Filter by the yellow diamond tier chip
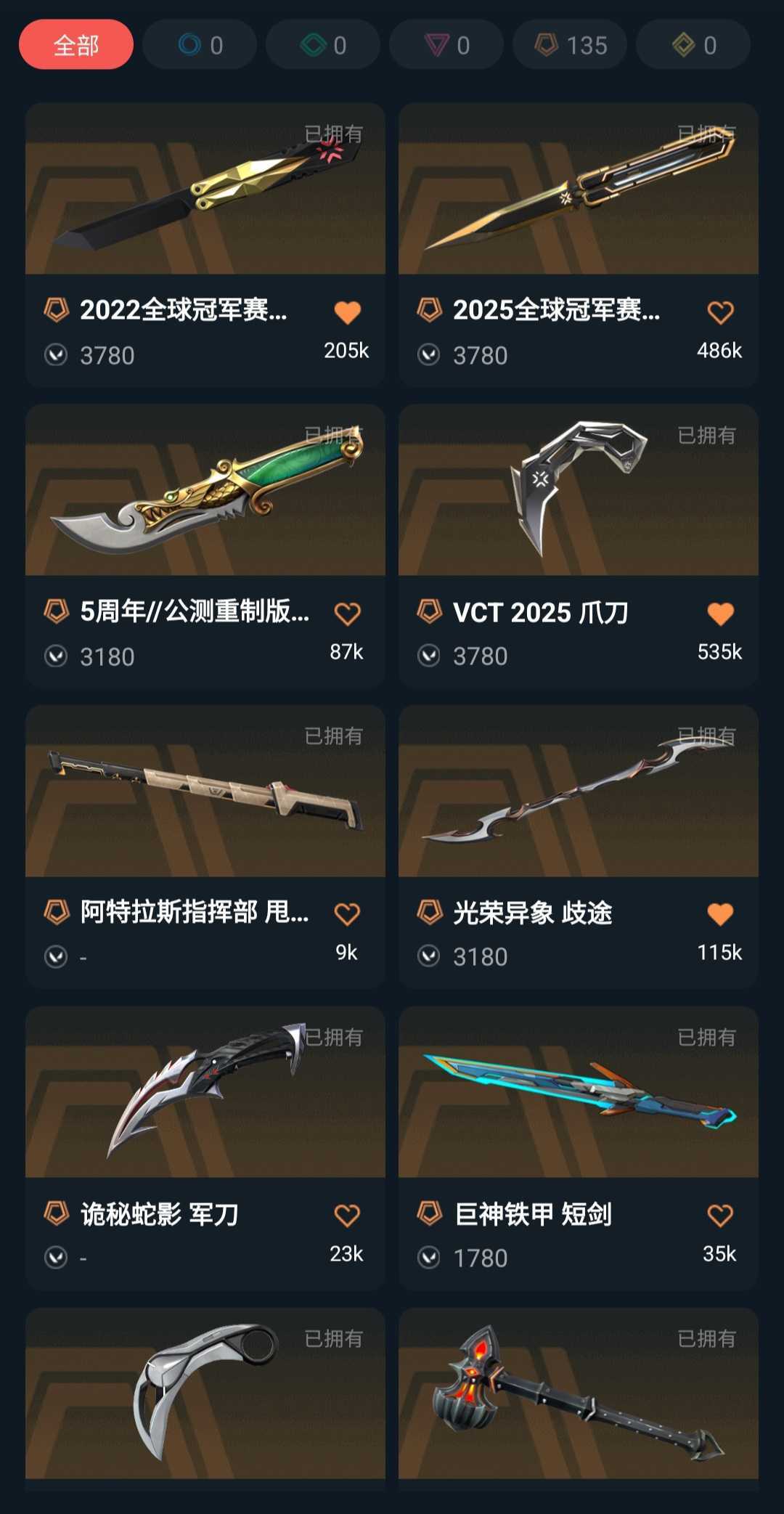 click(693, 45)
